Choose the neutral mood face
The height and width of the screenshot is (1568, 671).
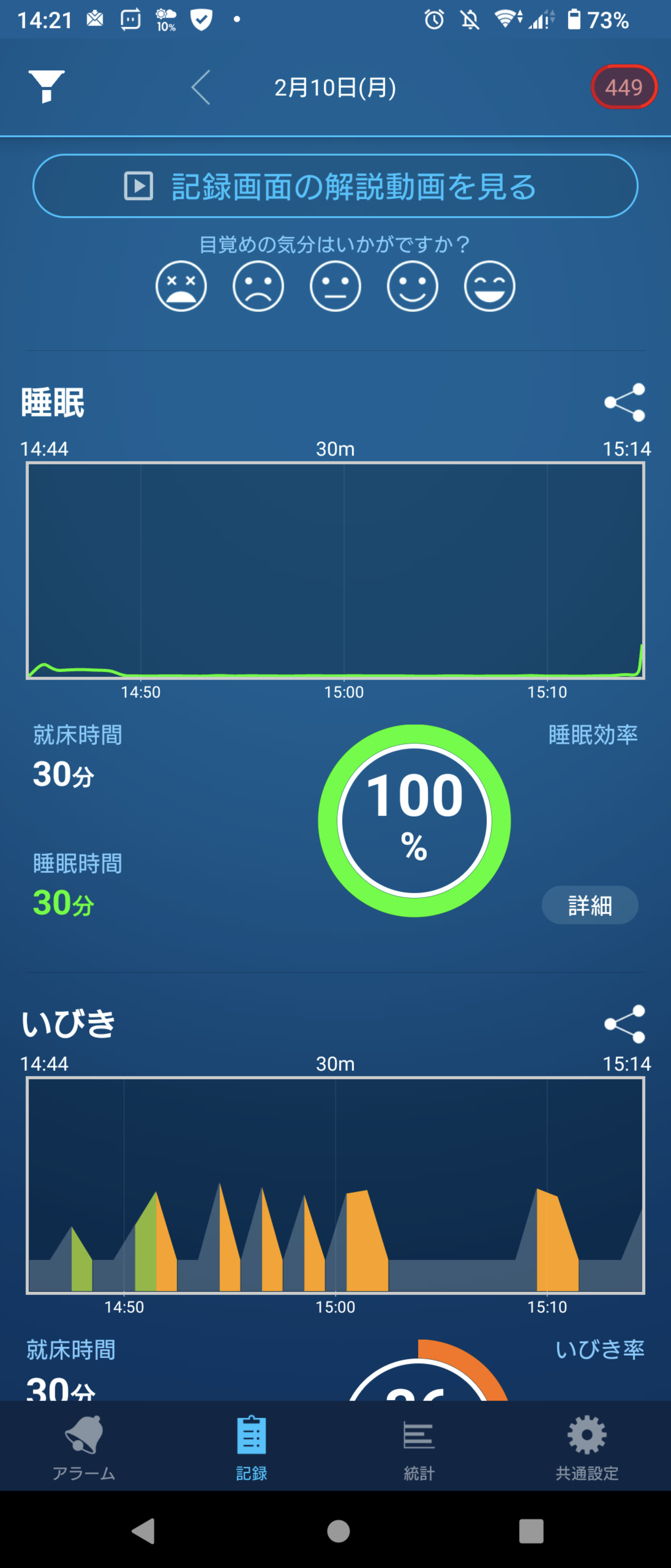pyautogui.click(x=335, y=286)
